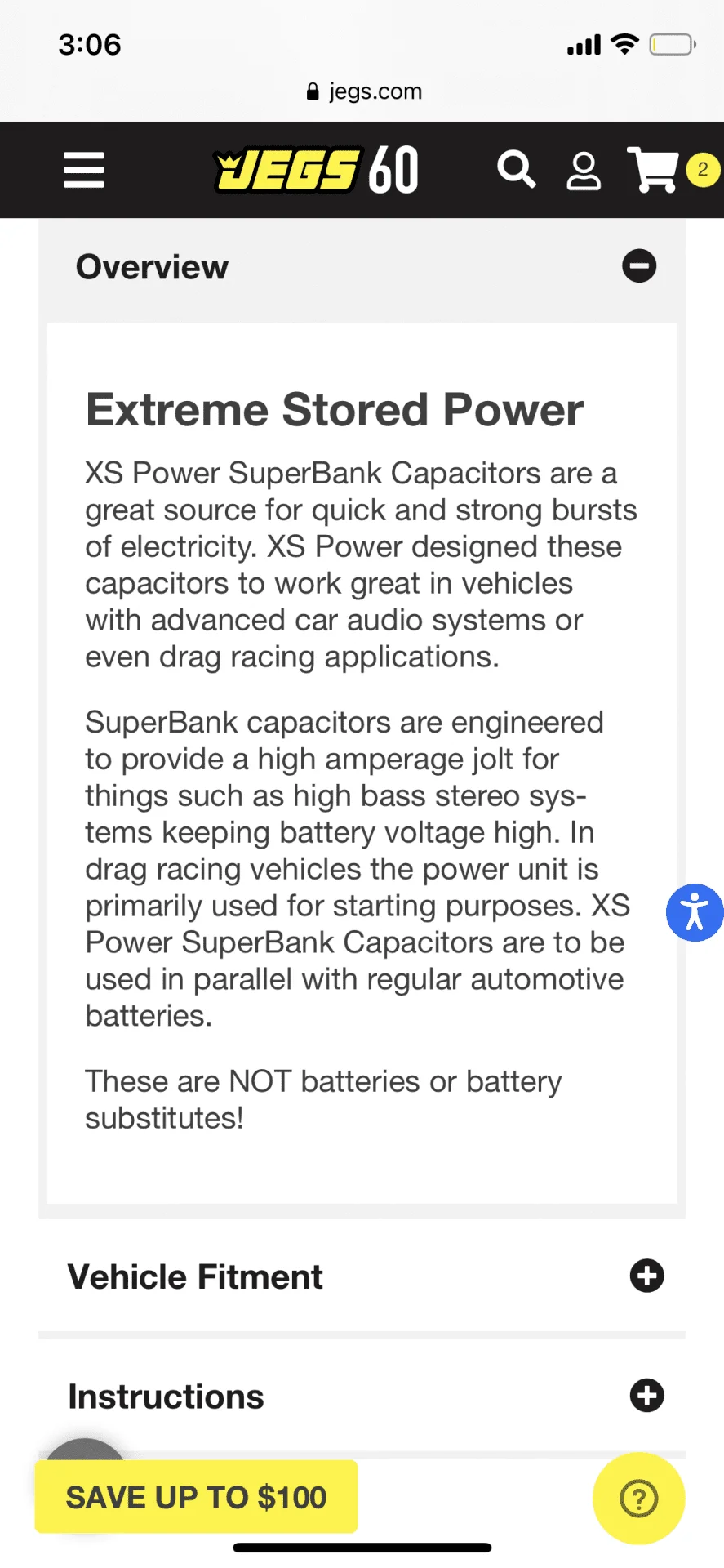
Task: Collapse the Overview section
Action: (x=639, y=266)
